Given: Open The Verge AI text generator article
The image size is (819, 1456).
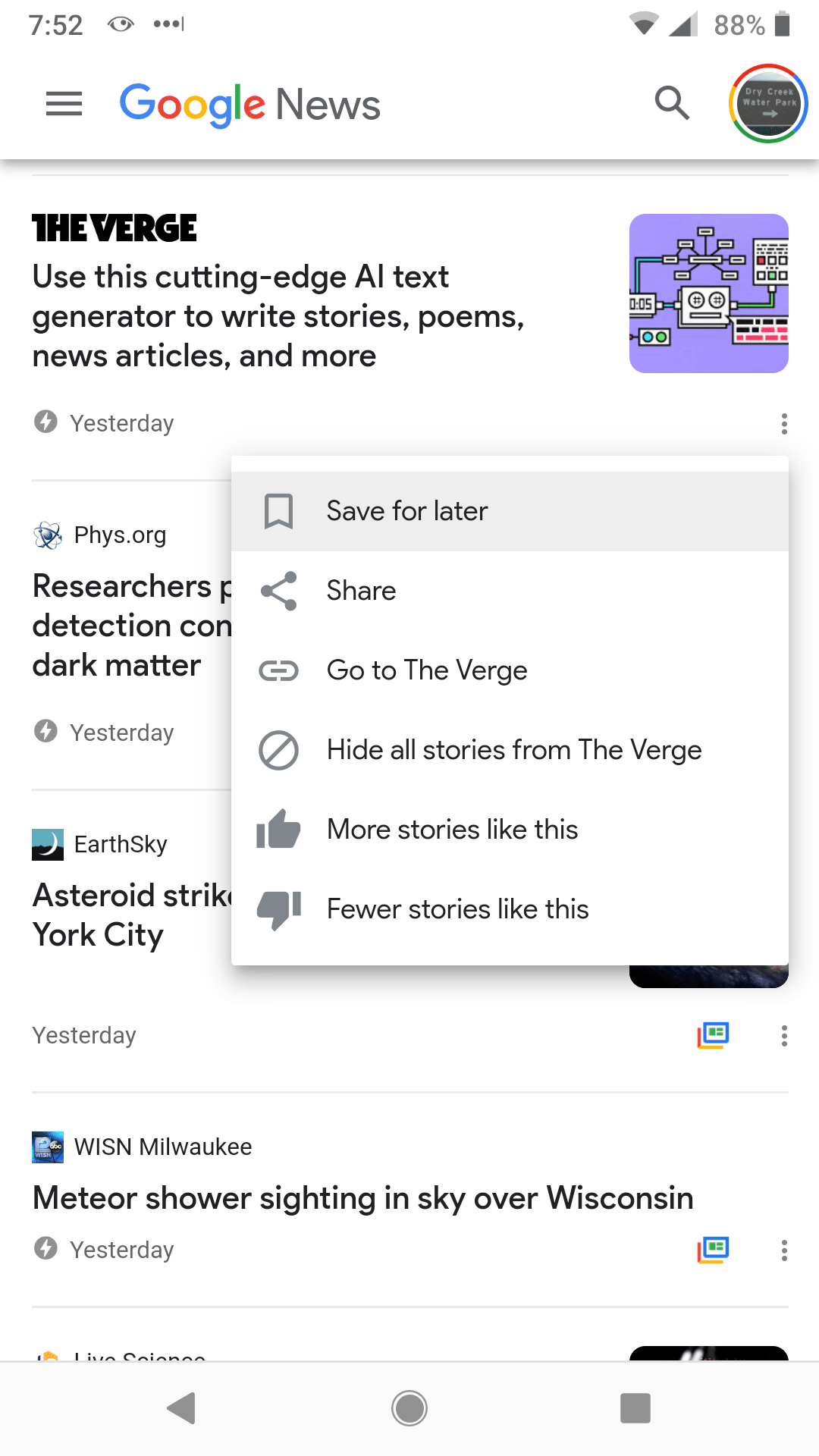Looking at the screenshot, I should (x=279, y=316).
